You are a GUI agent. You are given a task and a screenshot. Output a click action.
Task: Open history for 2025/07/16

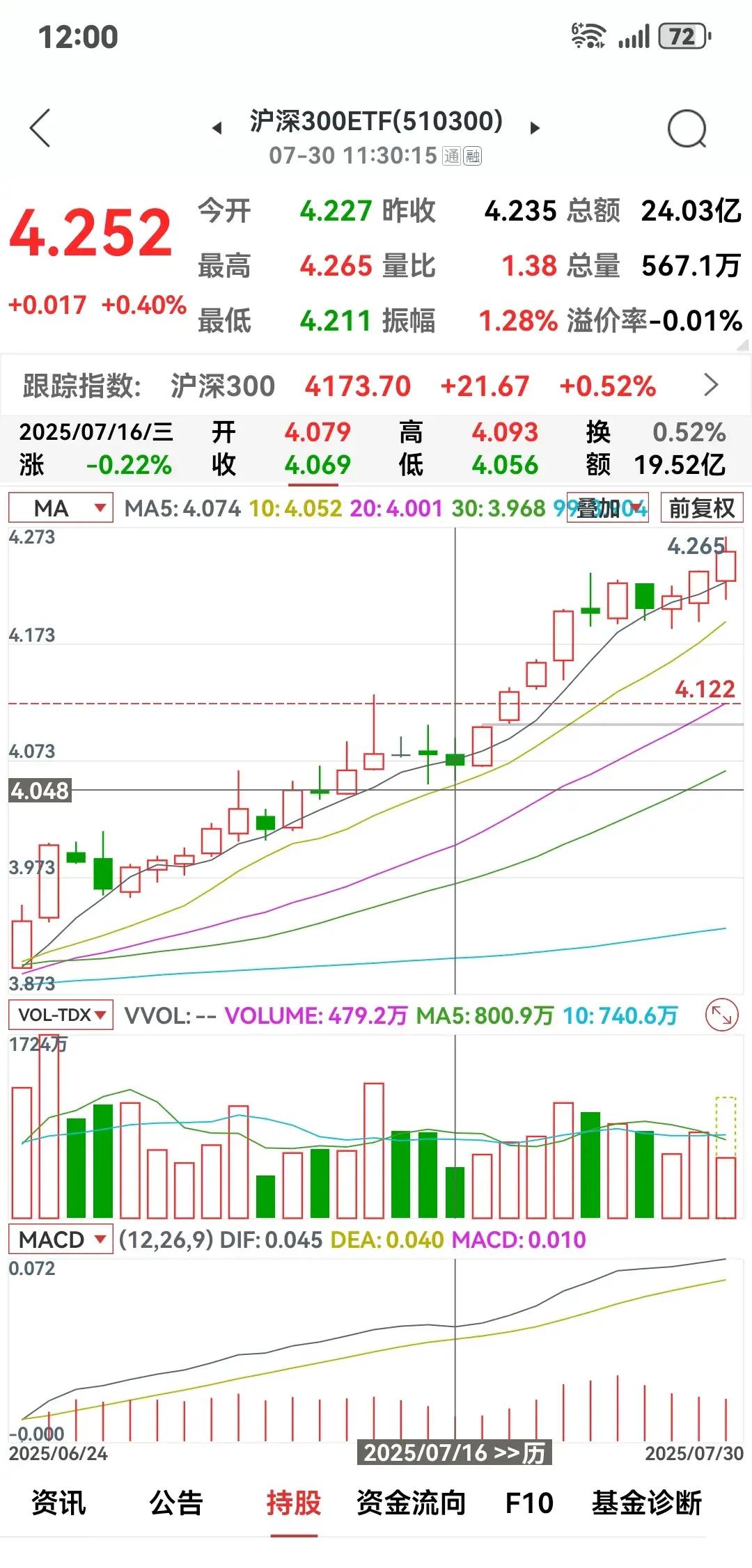pos(454,1452)
